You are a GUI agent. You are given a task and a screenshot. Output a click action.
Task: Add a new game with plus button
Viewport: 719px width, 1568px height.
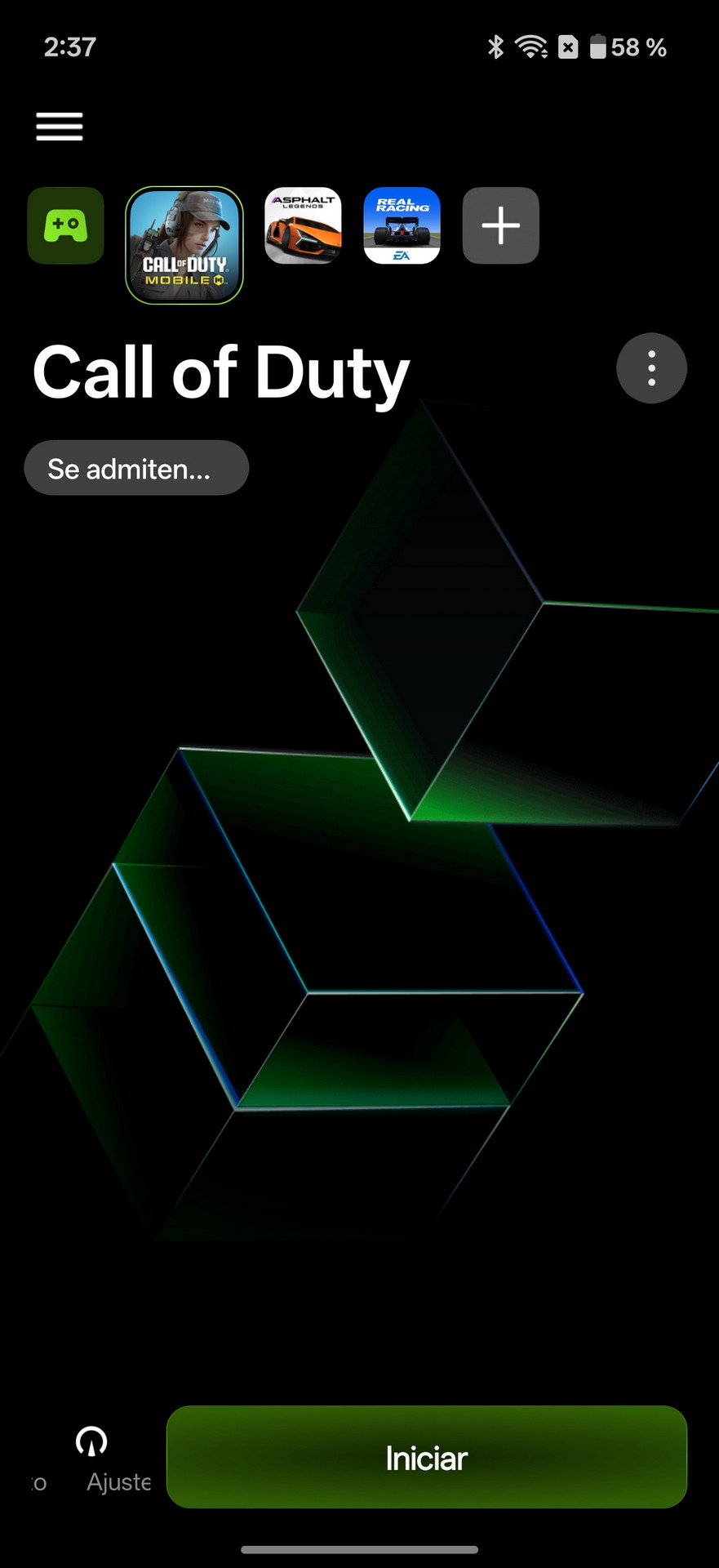pyautogui.click(x=500, y=225)
